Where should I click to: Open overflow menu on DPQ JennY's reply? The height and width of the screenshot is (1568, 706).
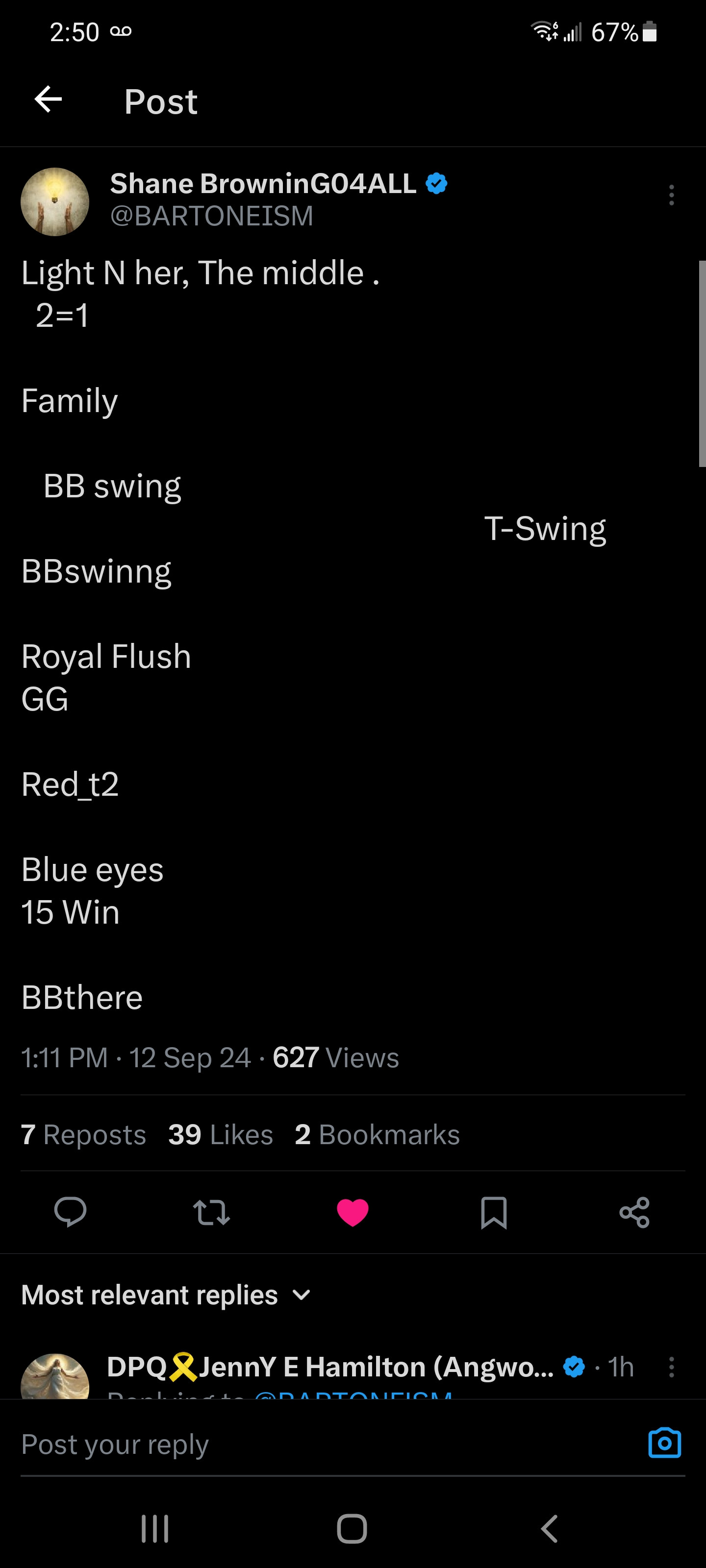coord(671,1367)
